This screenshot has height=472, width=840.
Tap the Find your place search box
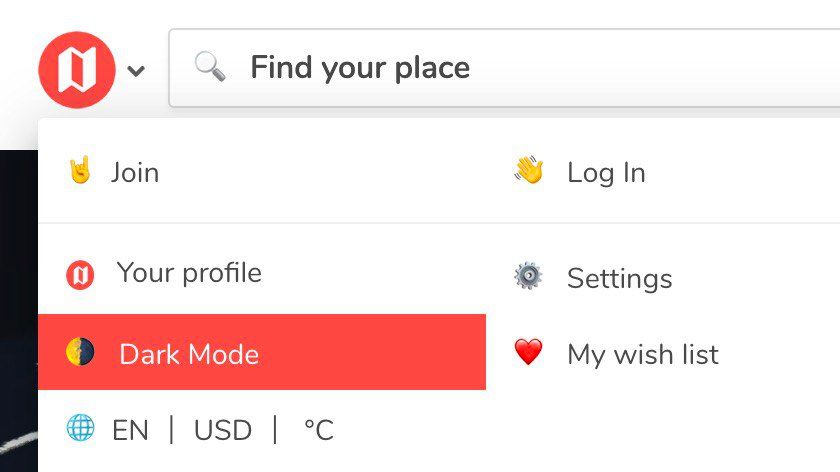[x=500, y=68]
